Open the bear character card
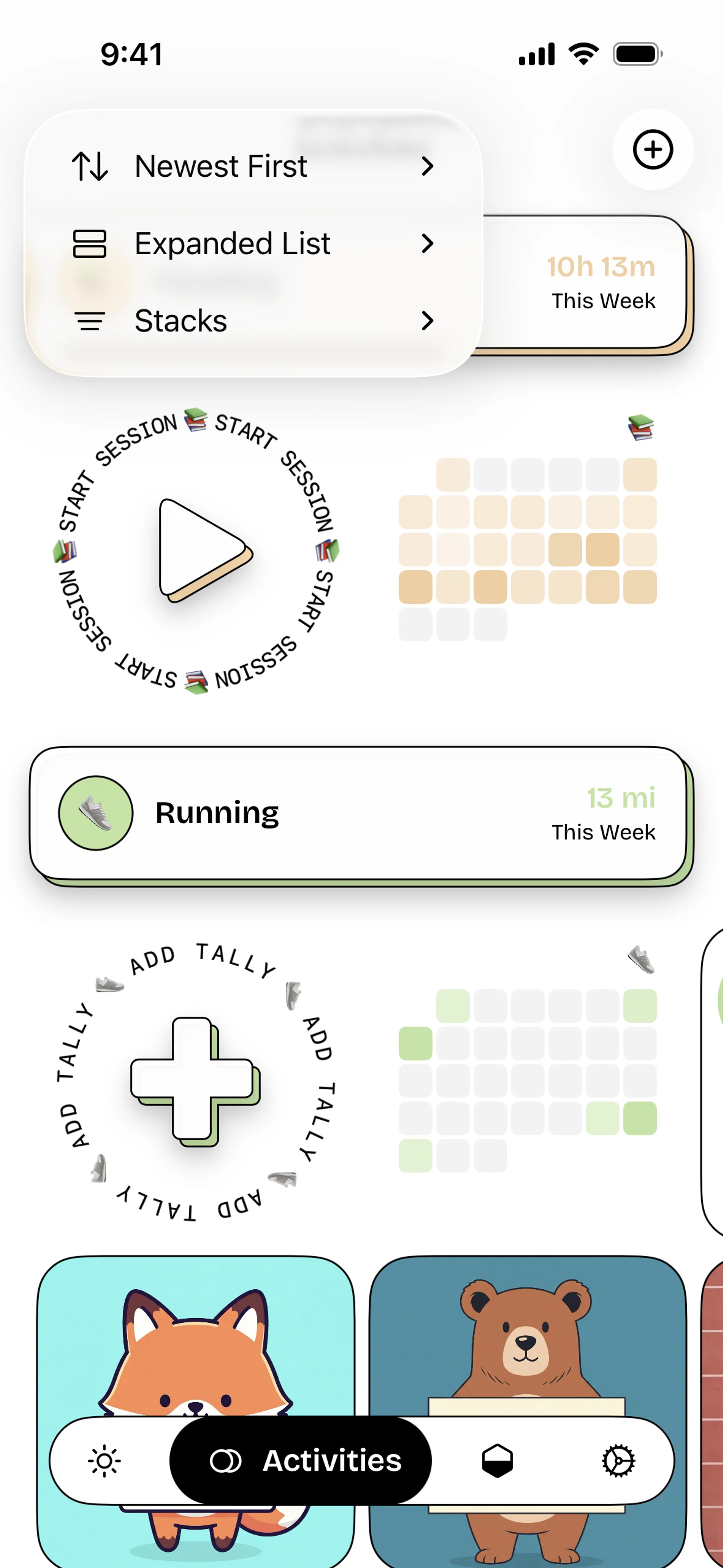The height and width of the screenshot is (1568, 723). tap(527, 1339)
